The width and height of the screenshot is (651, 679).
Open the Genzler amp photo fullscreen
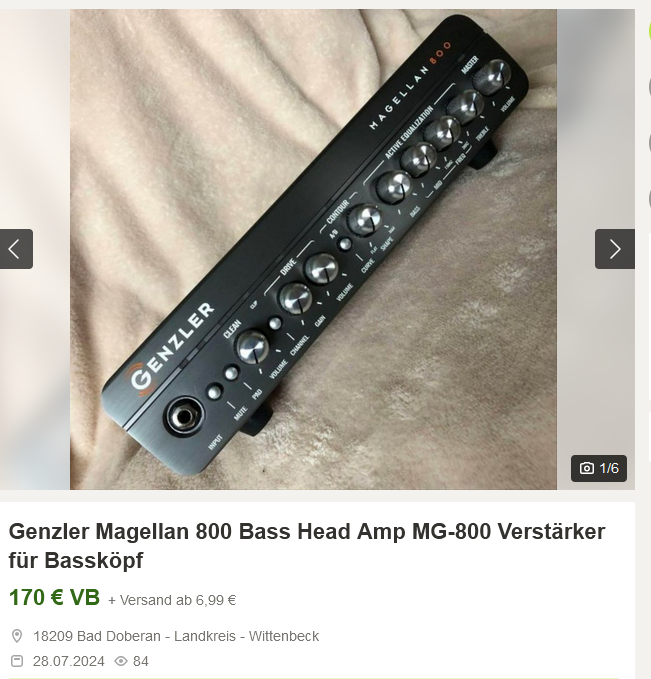[x=313, y=250]
